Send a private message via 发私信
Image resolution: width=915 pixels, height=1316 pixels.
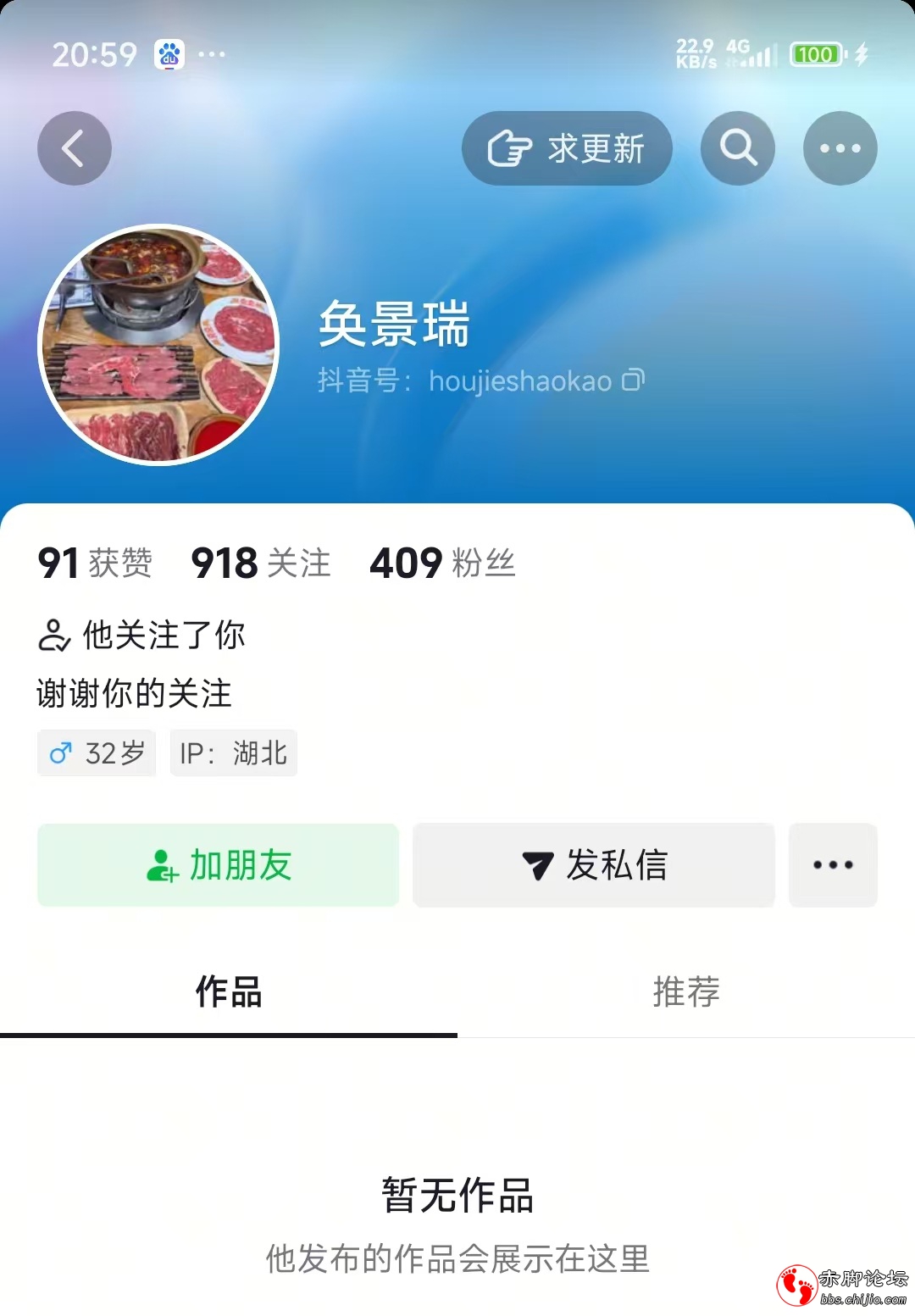tap(593, 865)
